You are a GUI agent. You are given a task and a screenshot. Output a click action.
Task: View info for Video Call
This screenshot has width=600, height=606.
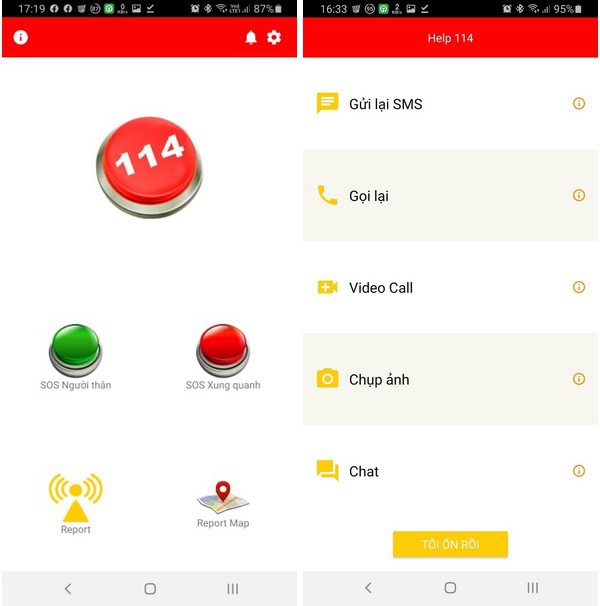(x=578, y=287)
